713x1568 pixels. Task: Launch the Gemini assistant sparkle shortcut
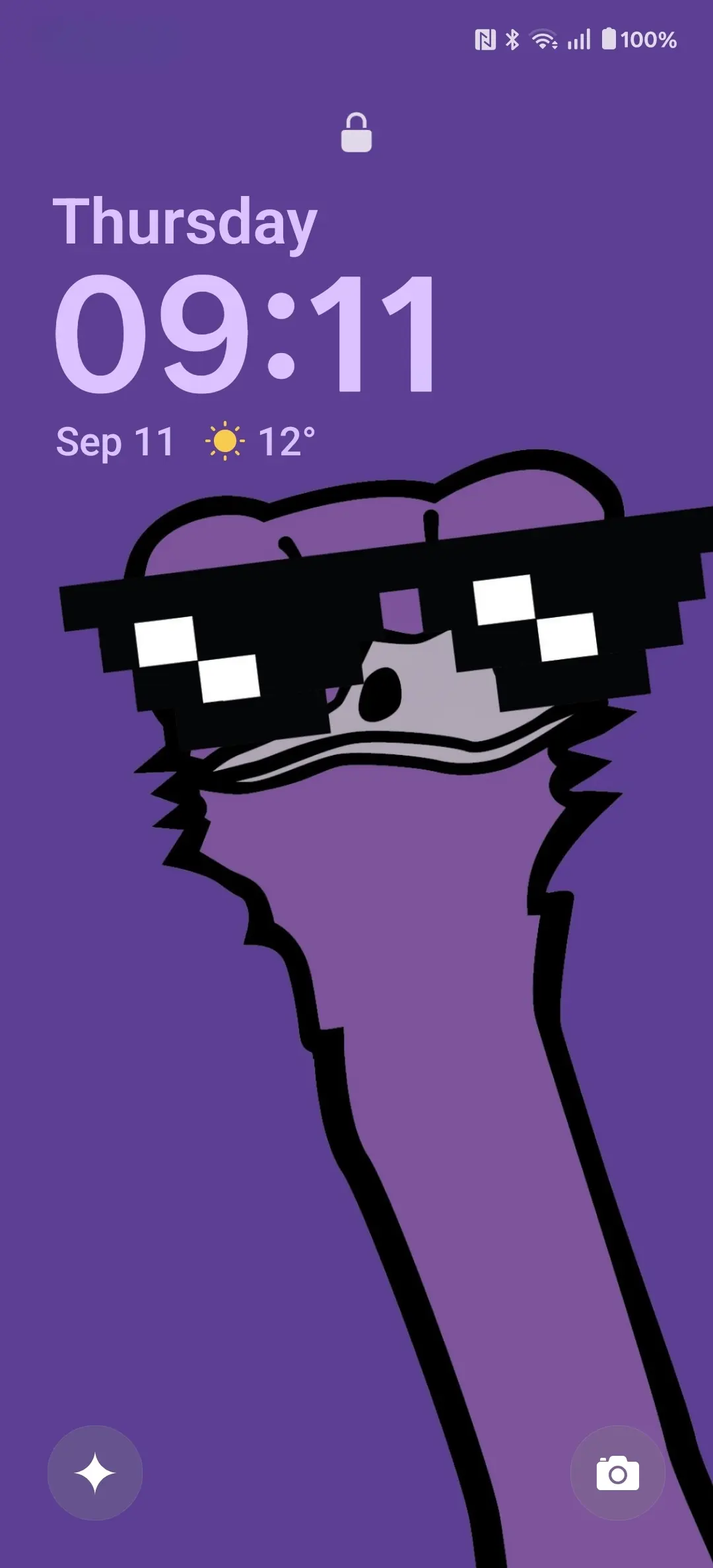click(95, 1473)
